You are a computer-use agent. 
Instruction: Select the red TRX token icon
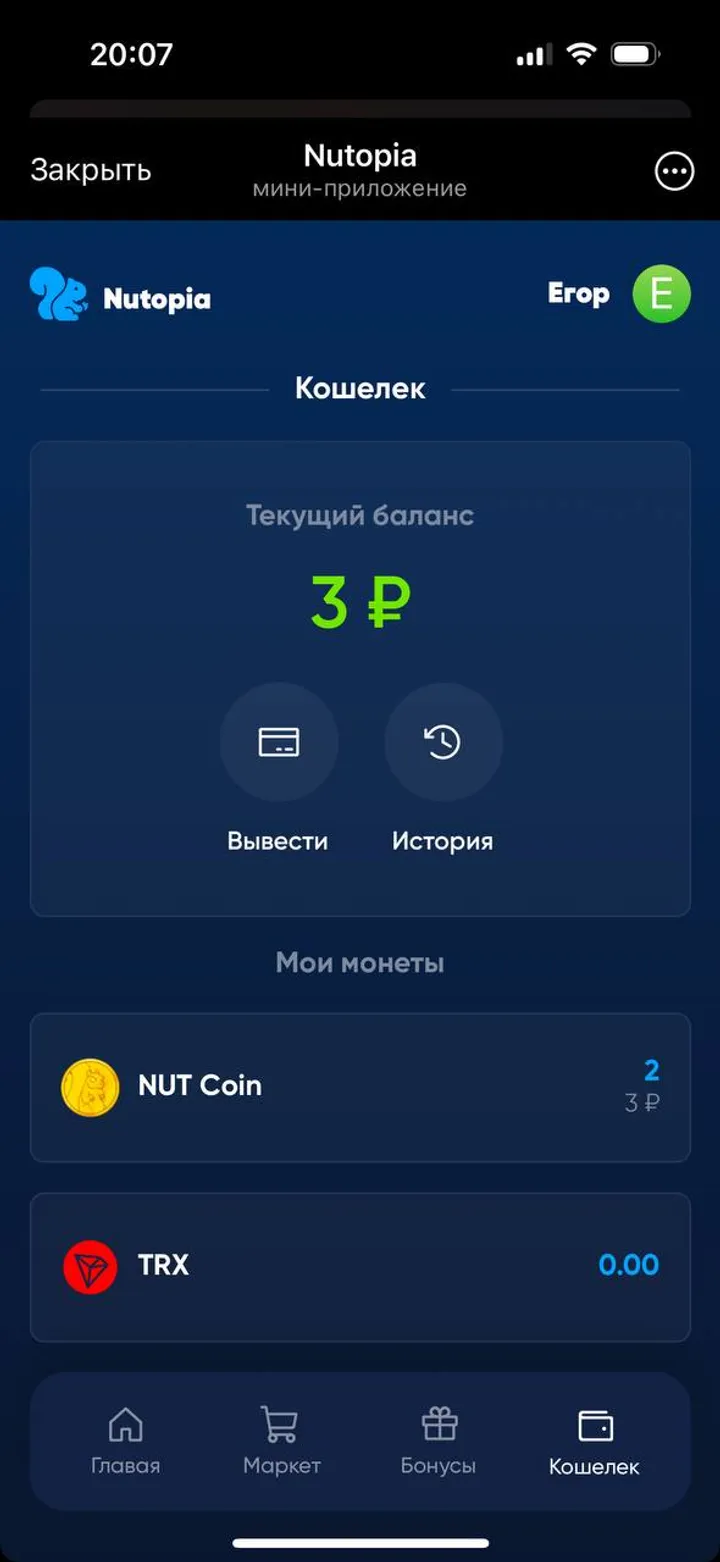click(89, 1265)
